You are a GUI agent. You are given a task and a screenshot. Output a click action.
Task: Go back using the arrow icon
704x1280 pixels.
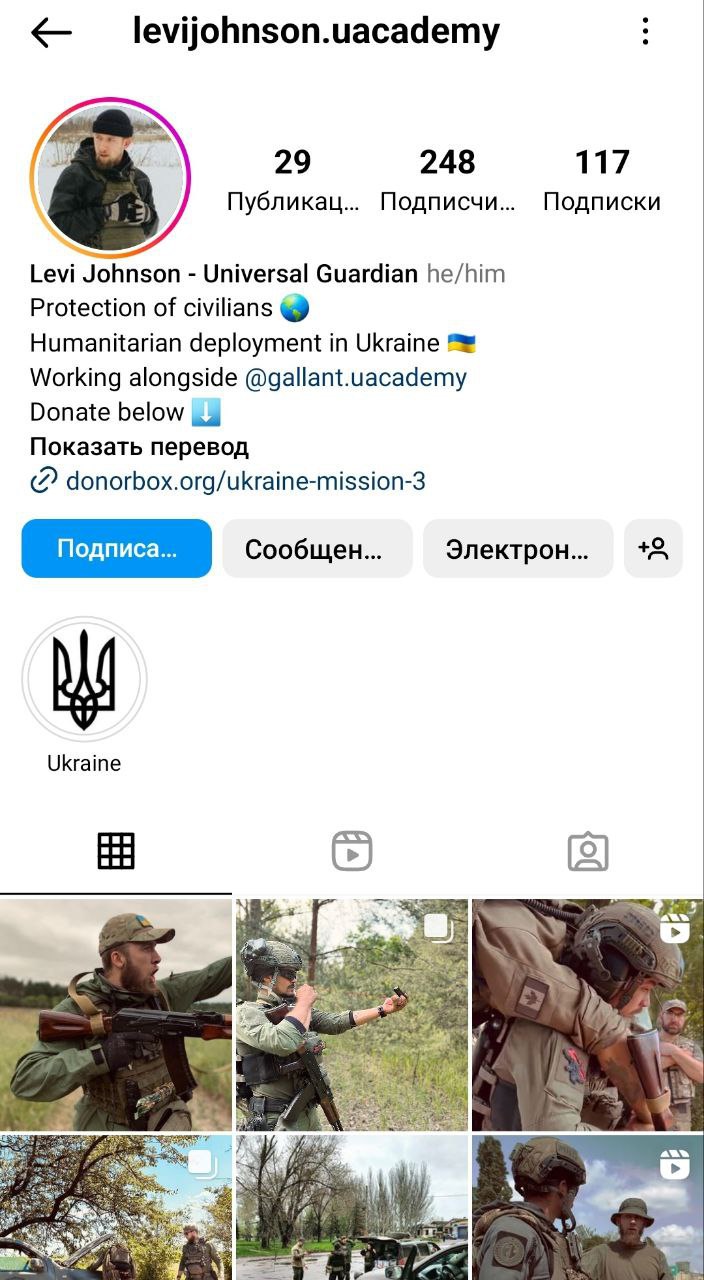[52, 33]
